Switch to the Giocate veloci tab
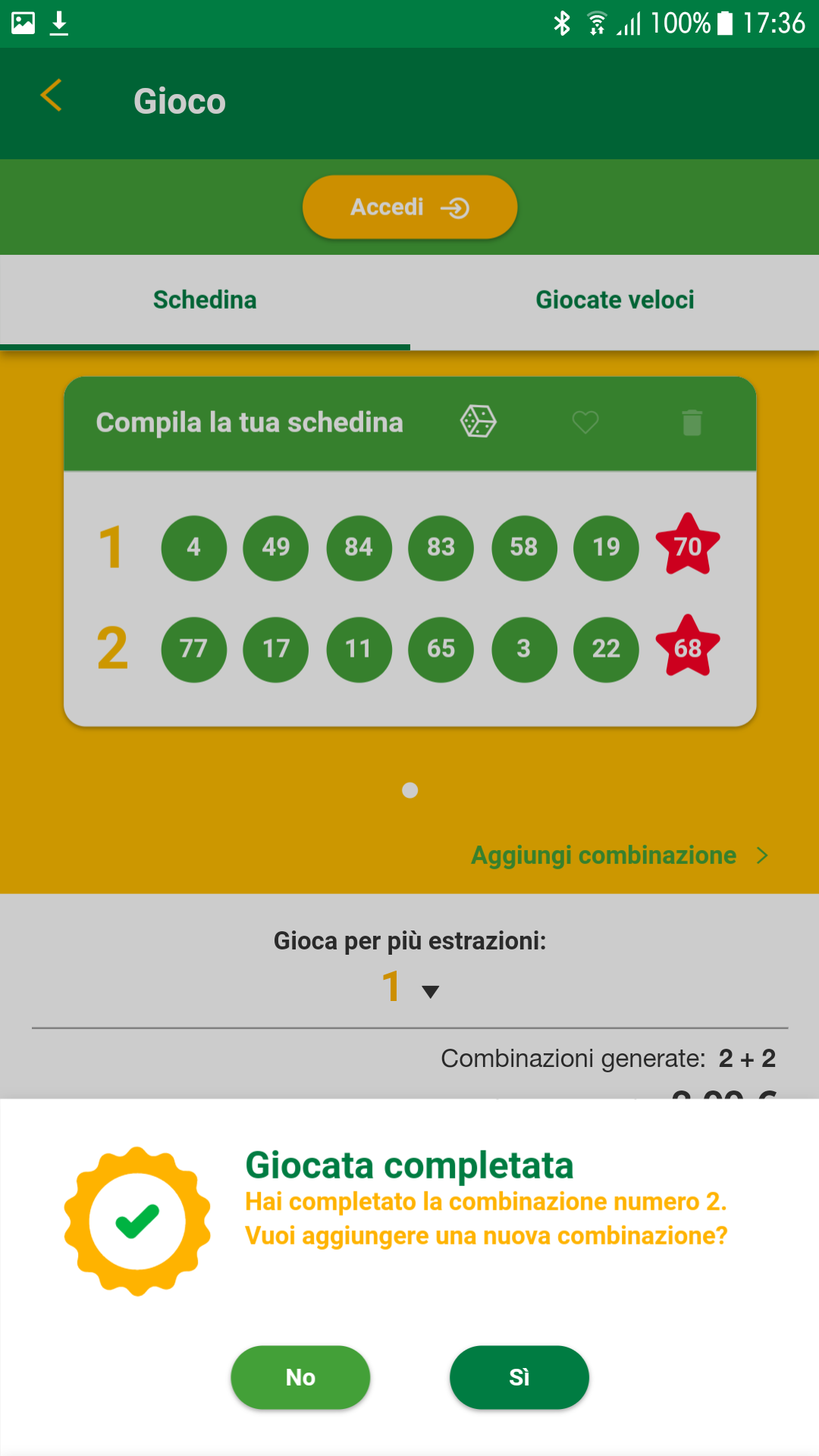 (614, 300)
